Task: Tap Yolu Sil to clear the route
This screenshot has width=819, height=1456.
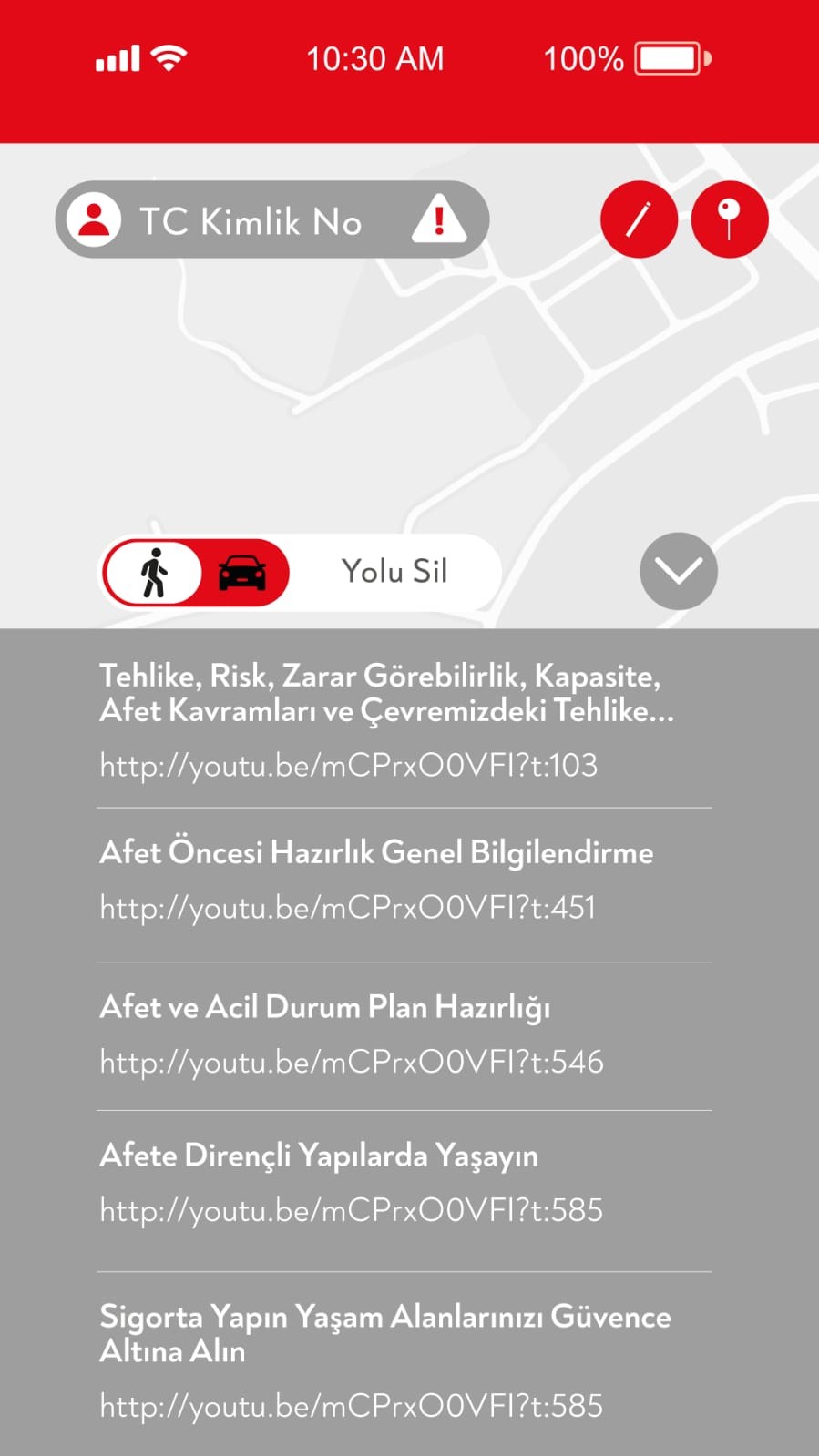Action: tap(394, 572)
